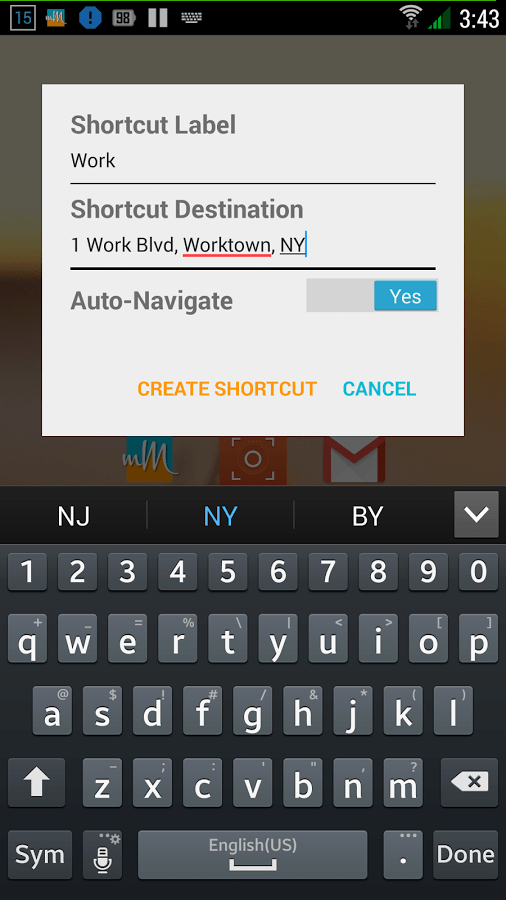Pick the NY suggestion highlighted in blue
The height and width of the screenshot is (900, 506).
click(x=220, y=517)
